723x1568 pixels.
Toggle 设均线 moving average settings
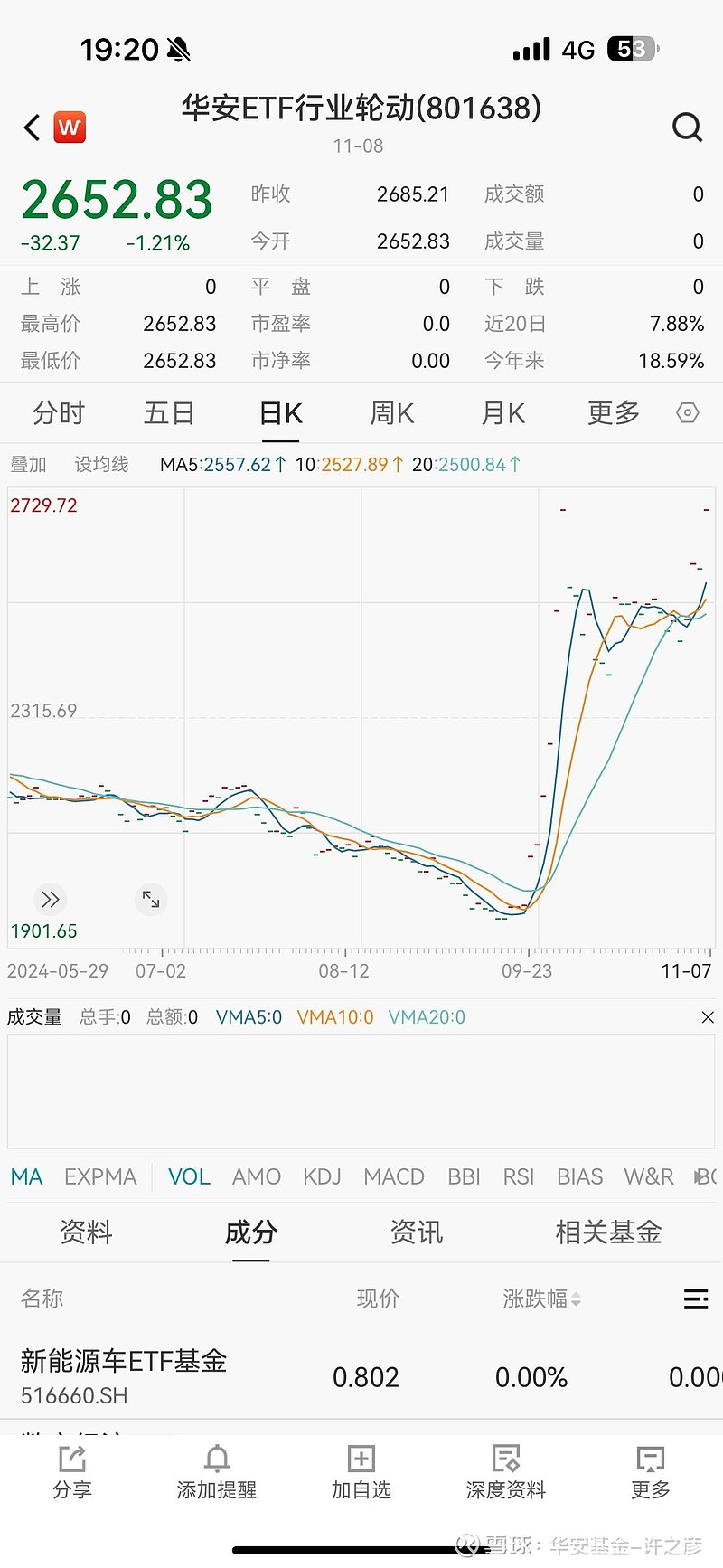tap(101, 464)
